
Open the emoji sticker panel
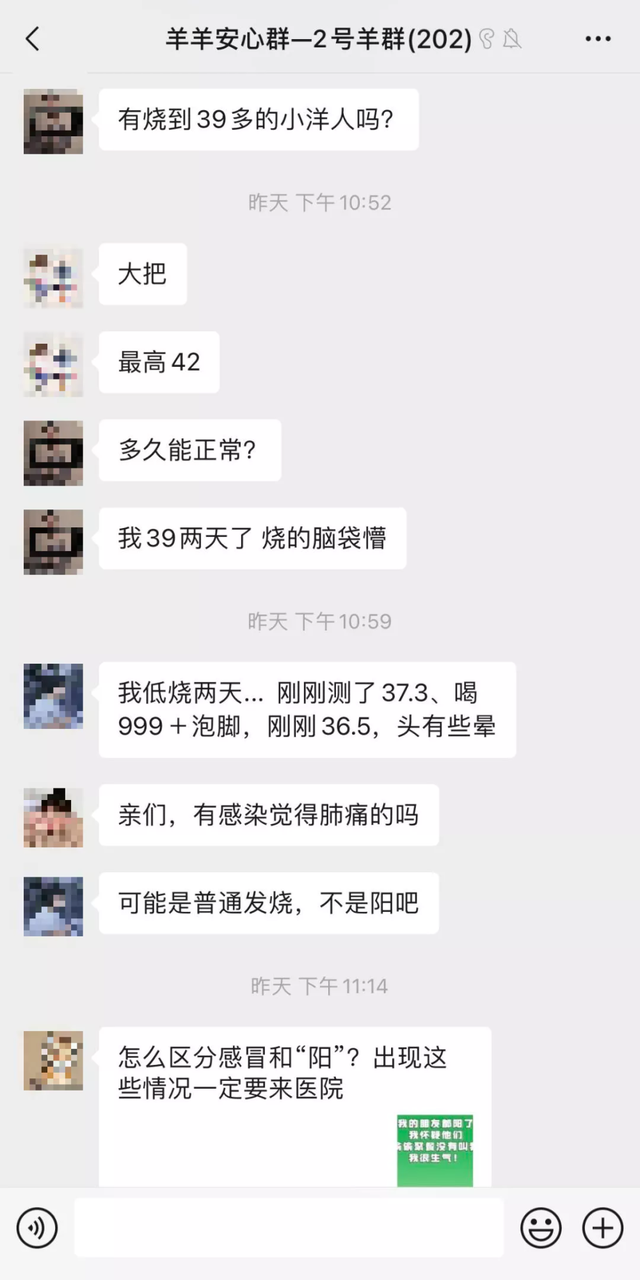point(540,1227)
